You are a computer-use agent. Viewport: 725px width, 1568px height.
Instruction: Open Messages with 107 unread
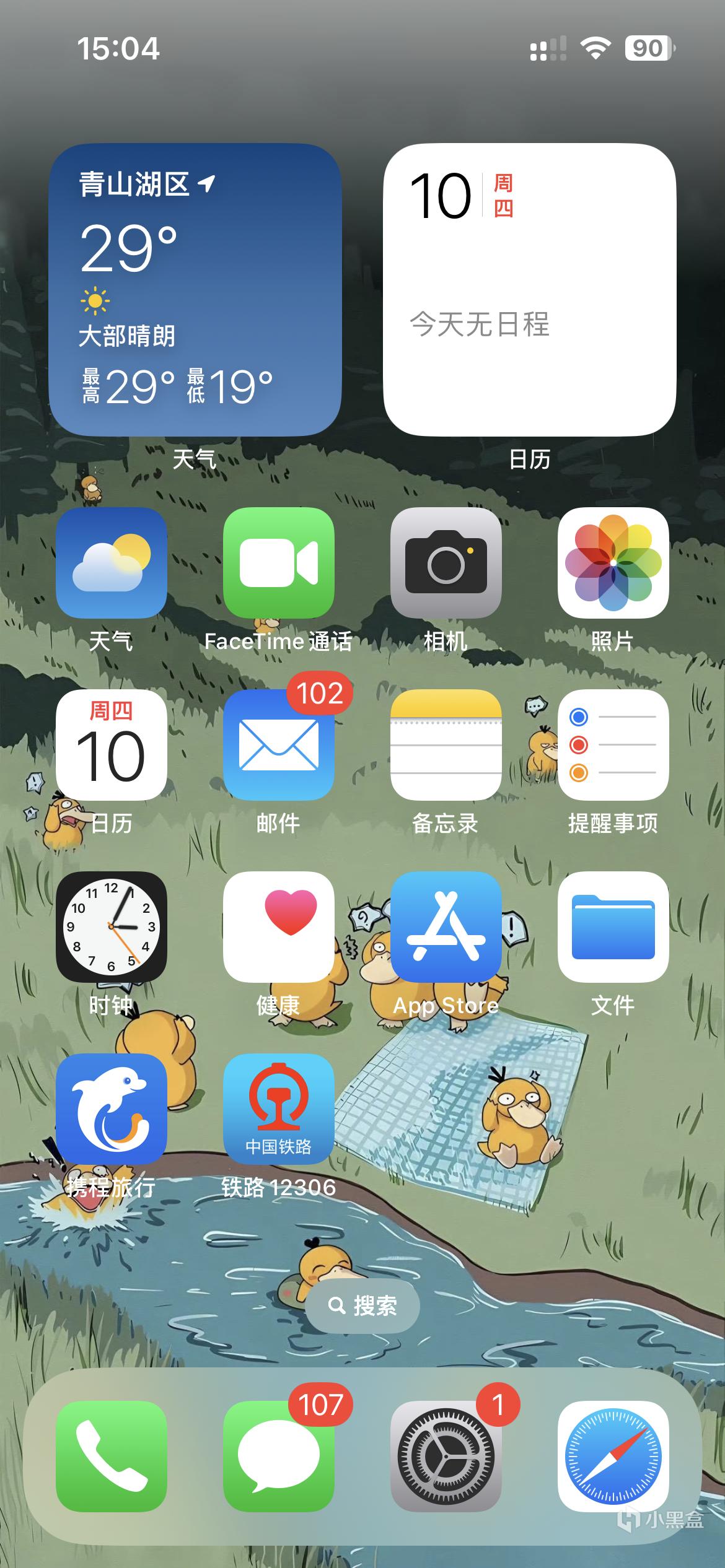278,1456
